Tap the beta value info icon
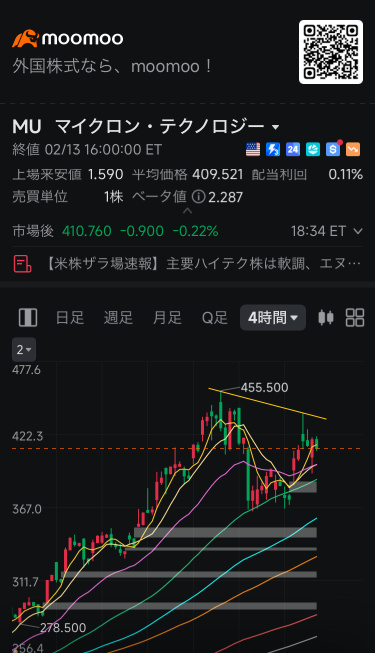 (x=199, y=197)
